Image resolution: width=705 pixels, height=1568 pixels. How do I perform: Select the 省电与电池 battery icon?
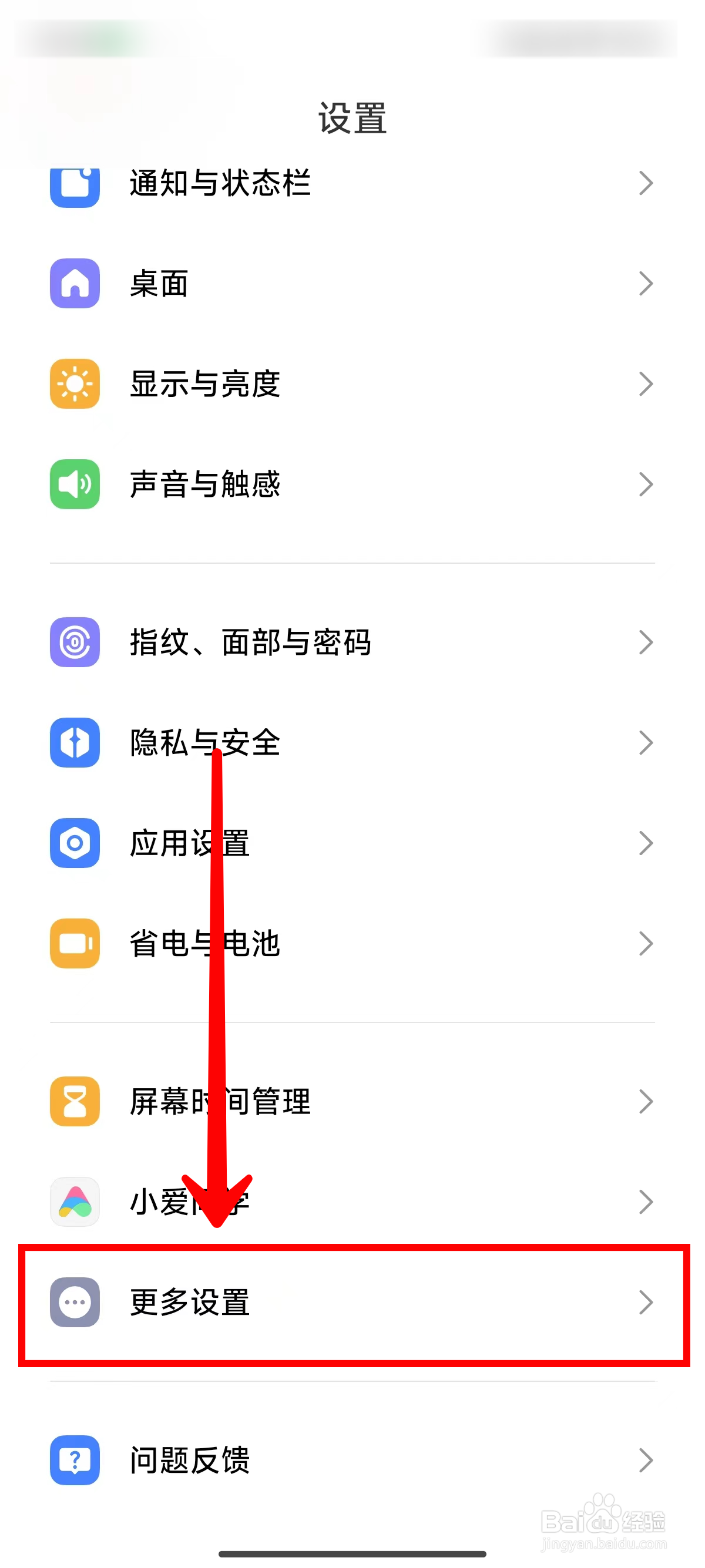(74, 943)
